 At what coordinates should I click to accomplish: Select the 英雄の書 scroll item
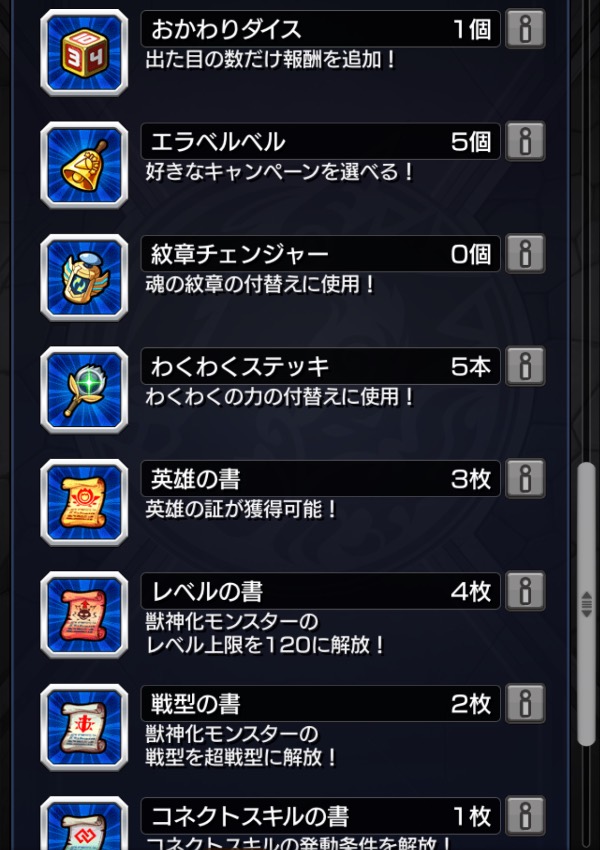pos(84,501)
